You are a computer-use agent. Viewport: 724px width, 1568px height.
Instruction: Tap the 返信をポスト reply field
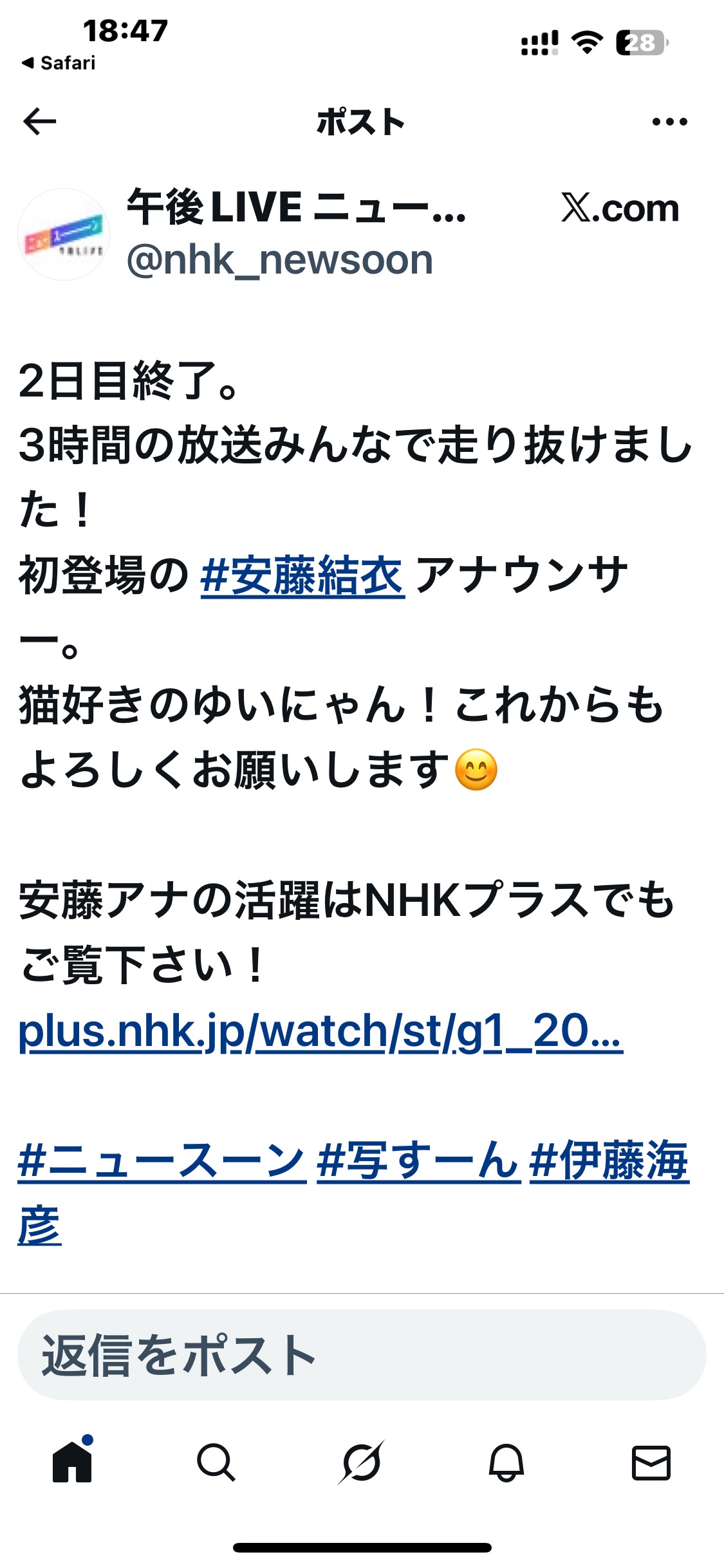(x=362, y=1355)
